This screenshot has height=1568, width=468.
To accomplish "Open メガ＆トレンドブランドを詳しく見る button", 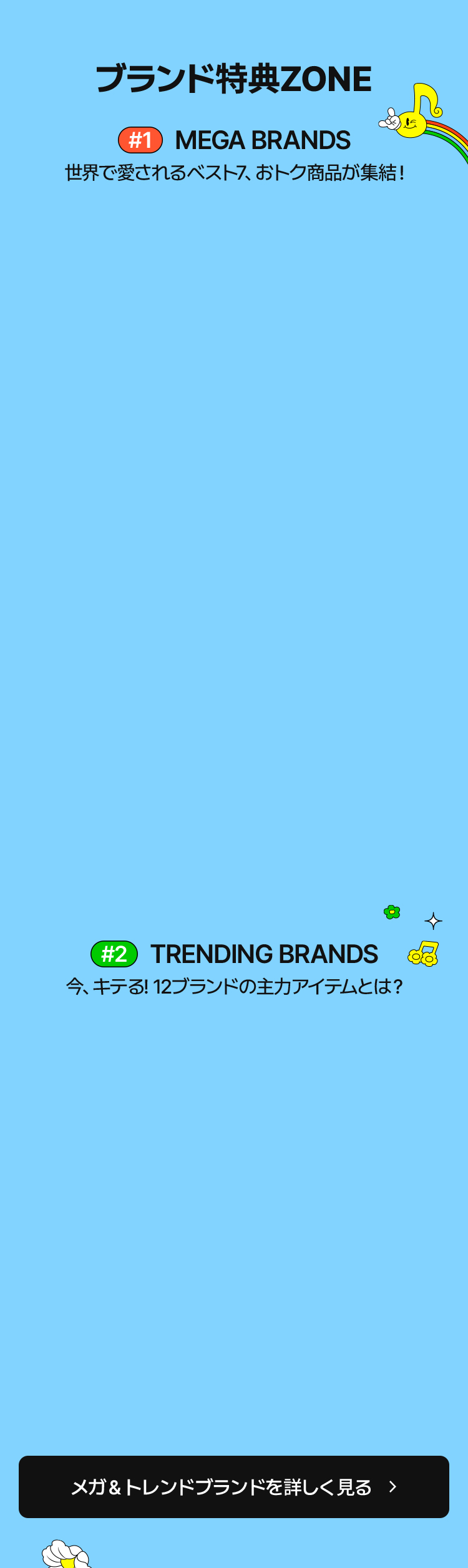I will [234, 1487].
